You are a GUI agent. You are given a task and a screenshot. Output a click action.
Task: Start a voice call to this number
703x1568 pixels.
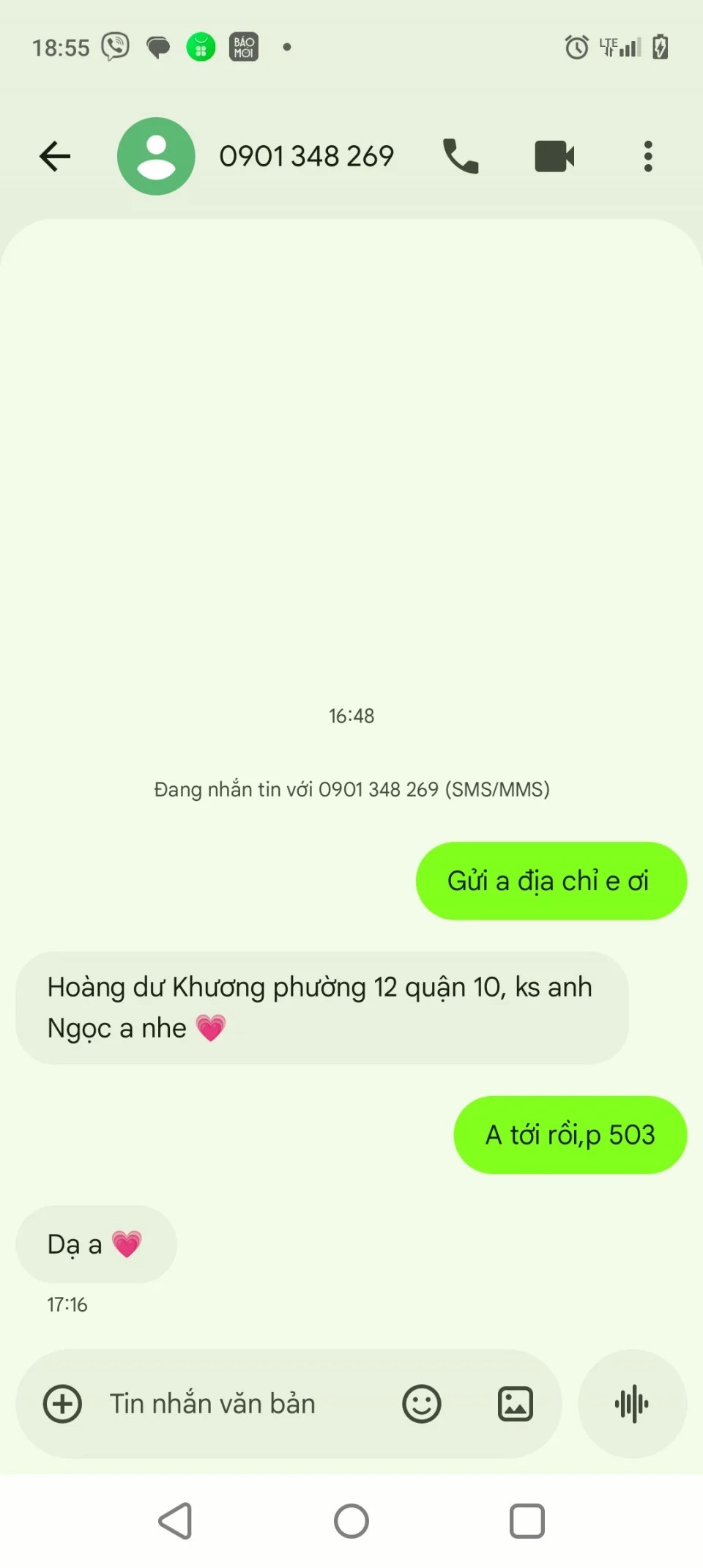461,156
